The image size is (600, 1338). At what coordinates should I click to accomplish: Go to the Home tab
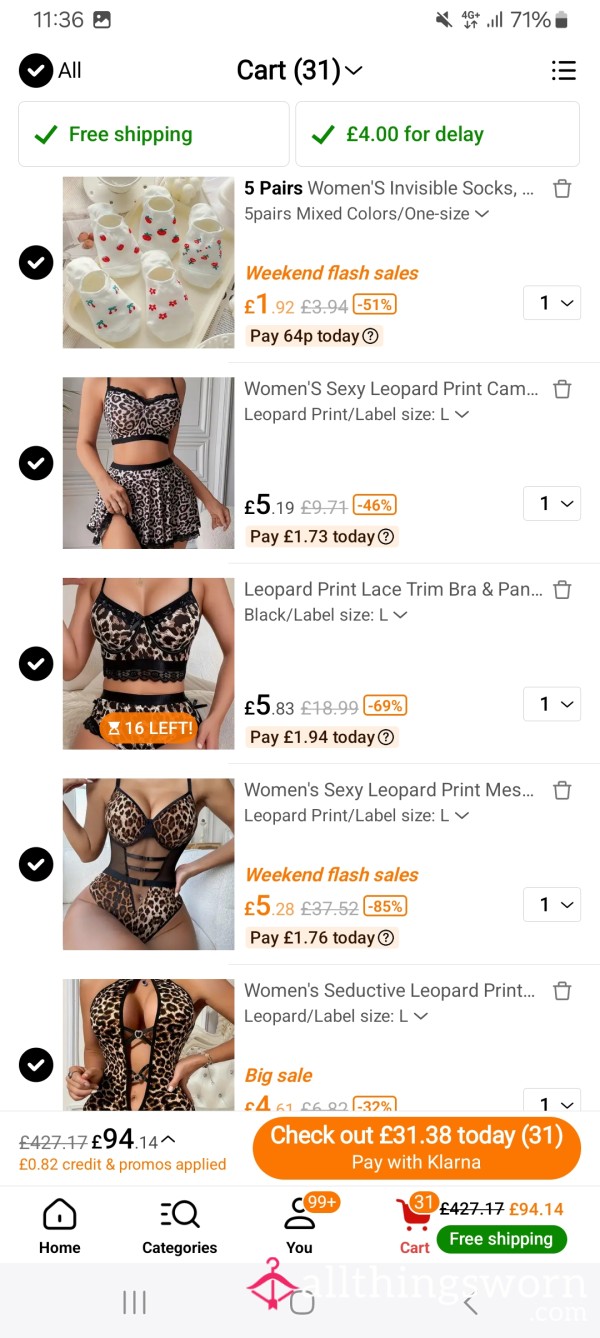59,1226
